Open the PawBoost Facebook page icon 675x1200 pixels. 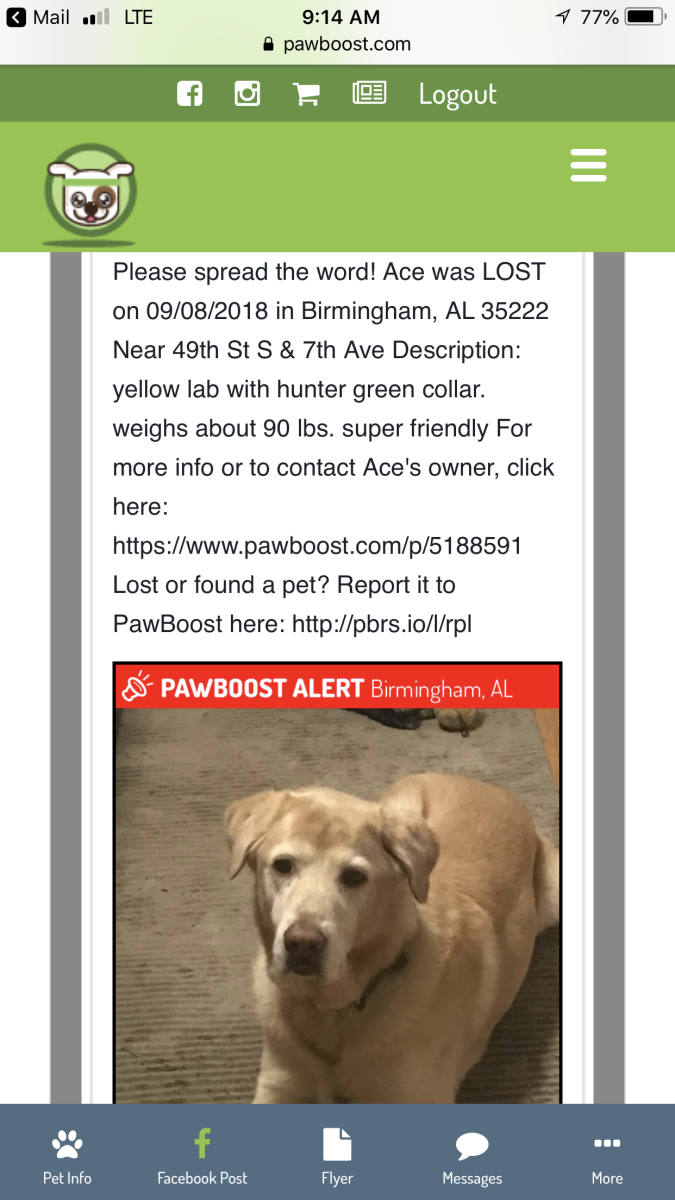tap(190, 94)
